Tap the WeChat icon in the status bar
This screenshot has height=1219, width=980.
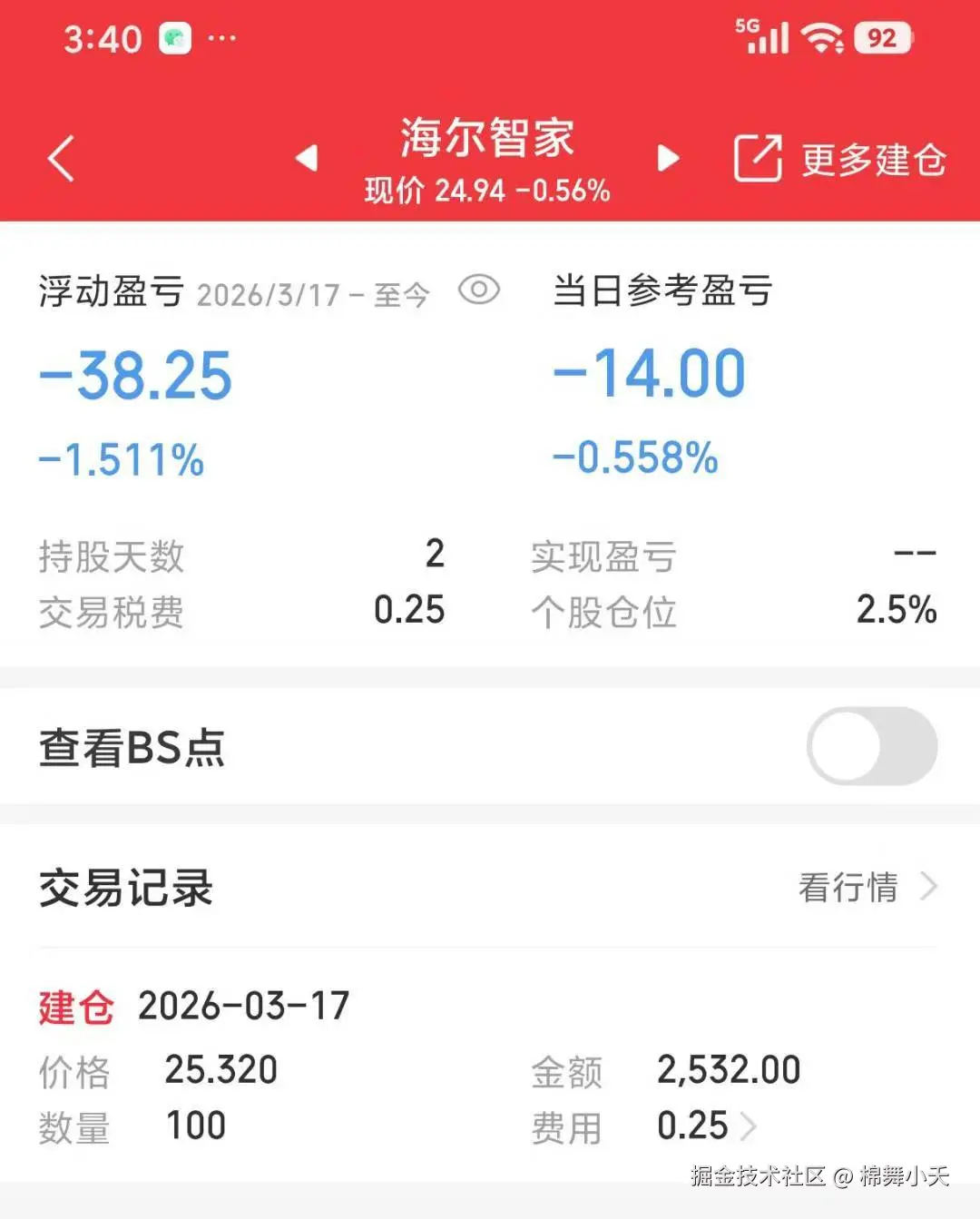[174, 38]
